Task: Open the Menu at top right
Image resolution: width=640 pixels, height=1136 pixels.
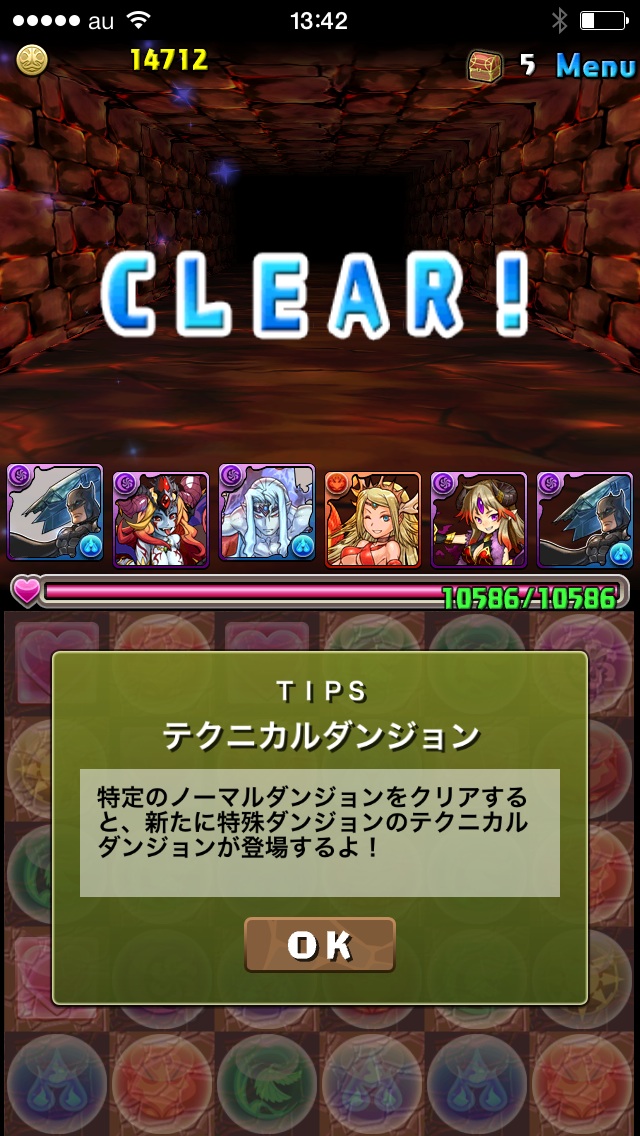Action: pyautogui.click(x=595, y=66)
